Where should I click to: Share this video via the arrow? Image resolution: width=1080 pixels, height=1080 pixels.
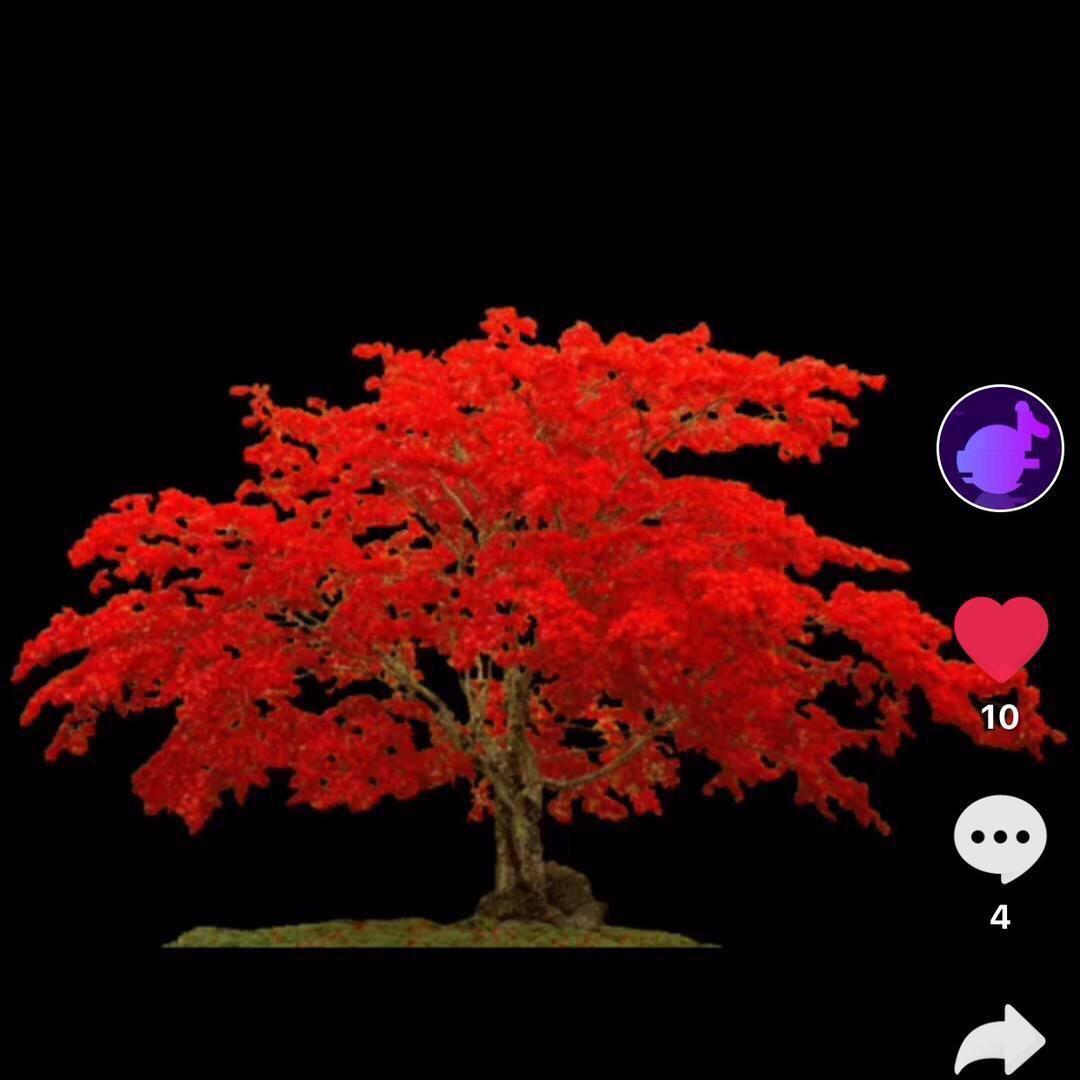coord(1000,1042)
